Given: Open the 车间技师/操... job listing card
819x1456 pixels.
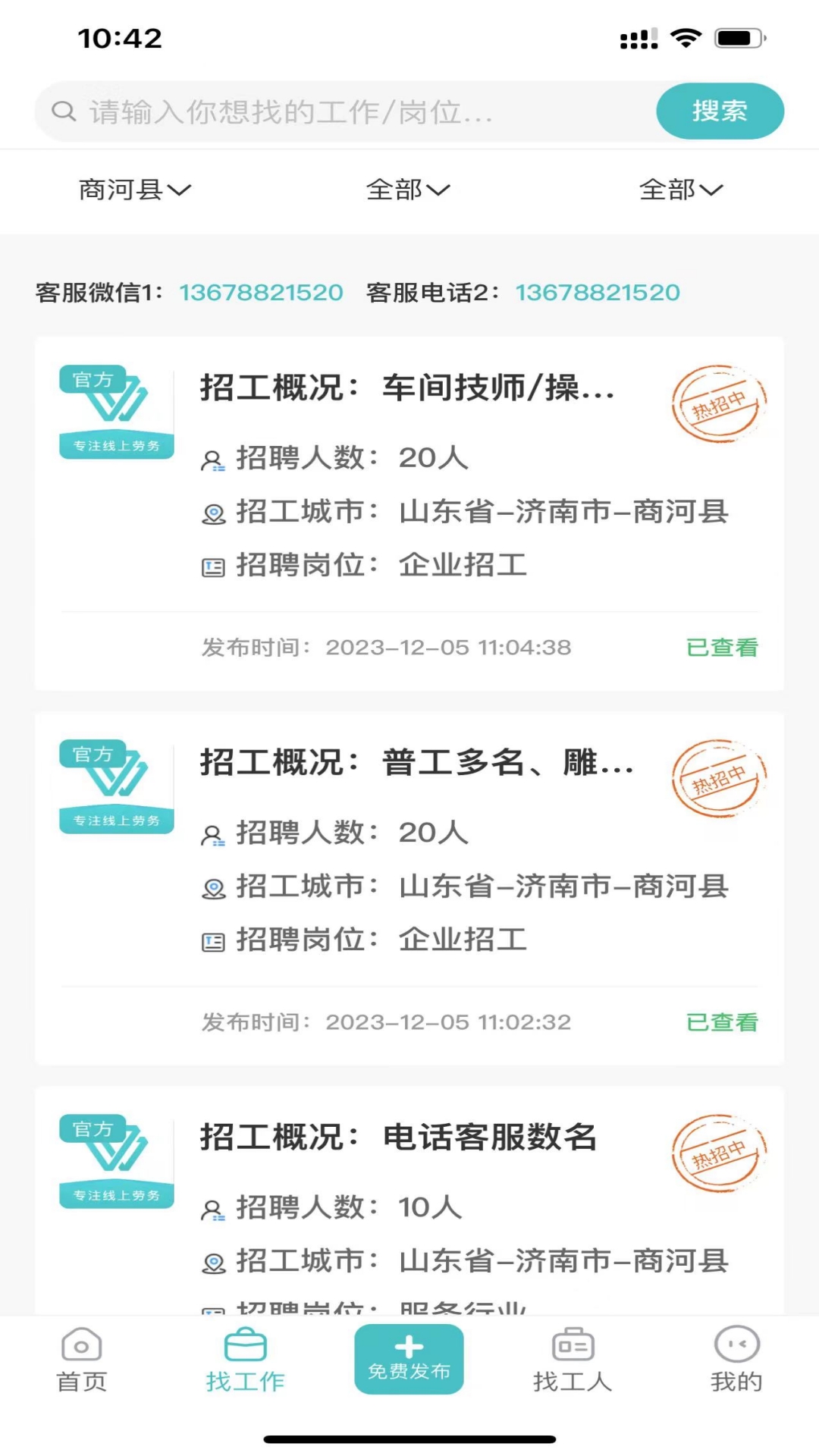Looking at the screenshot, I should point(409,513).
